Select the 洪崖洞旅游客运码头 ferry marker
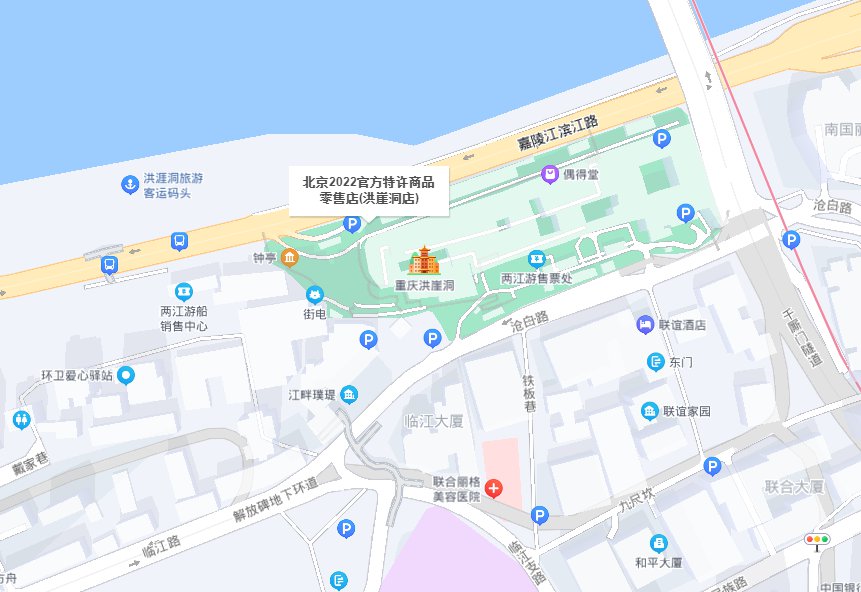The height and width of the screenshot is (592, 861). click(x=129, y=184)
